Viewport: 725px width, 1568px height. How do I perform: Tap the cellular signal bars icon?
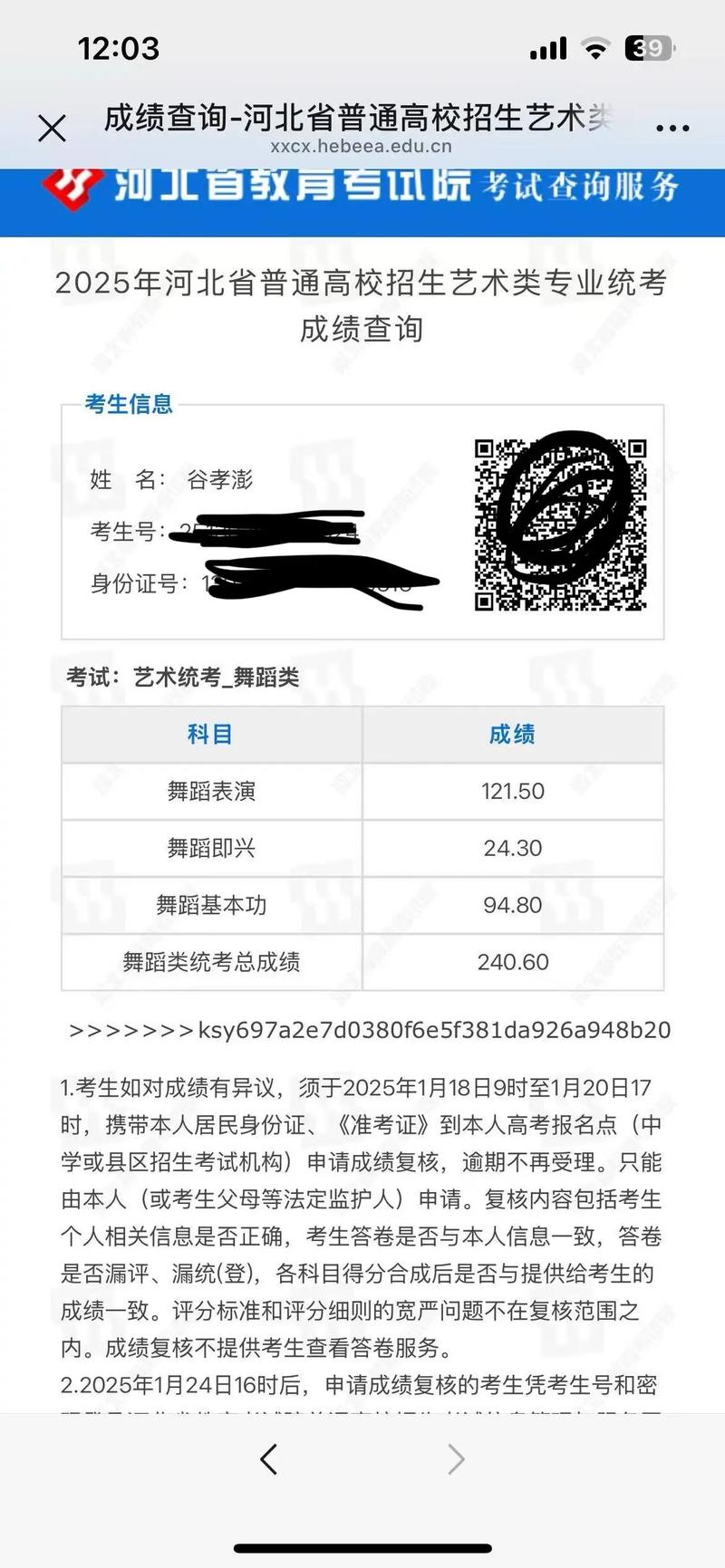pos(547,49)
